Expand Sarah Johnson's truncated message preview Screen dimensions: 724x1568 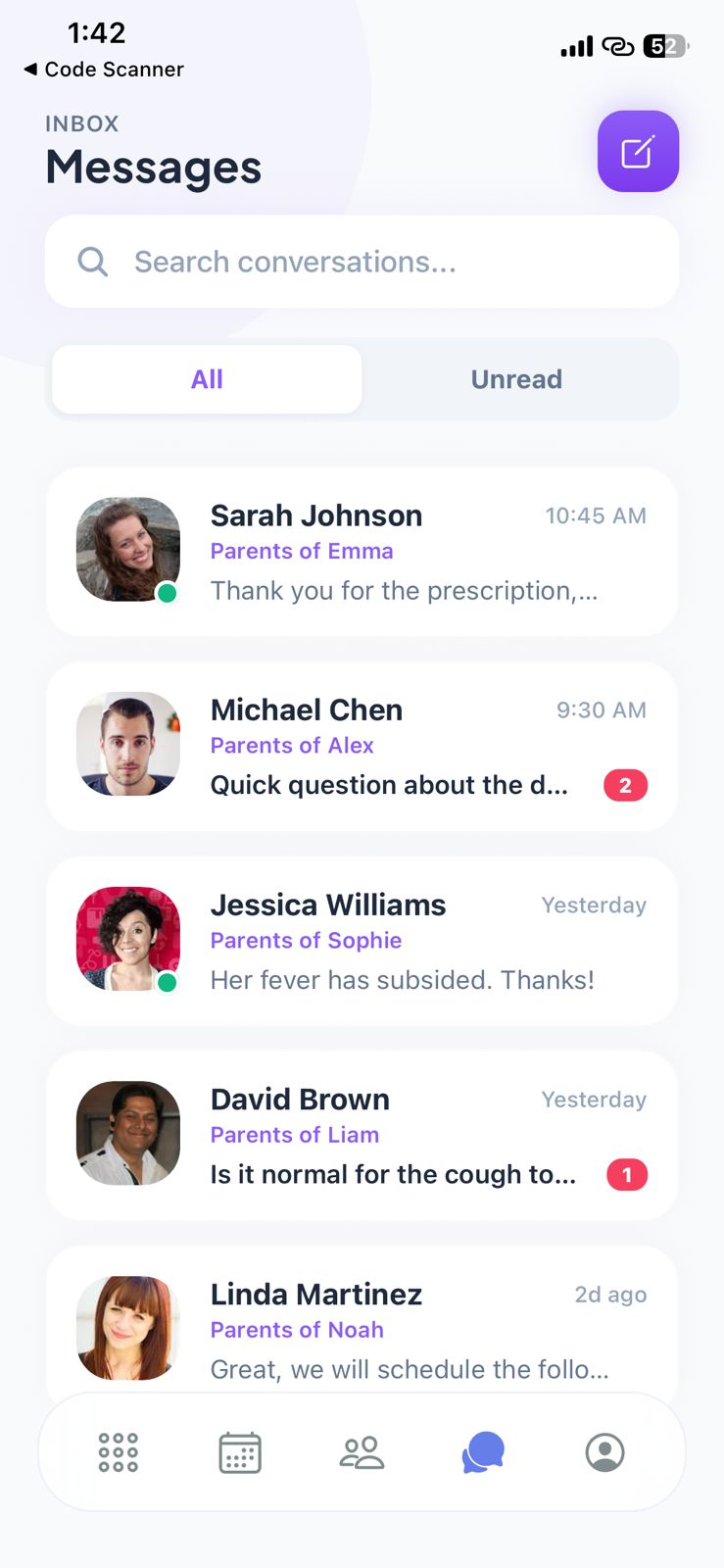(406, 591)
